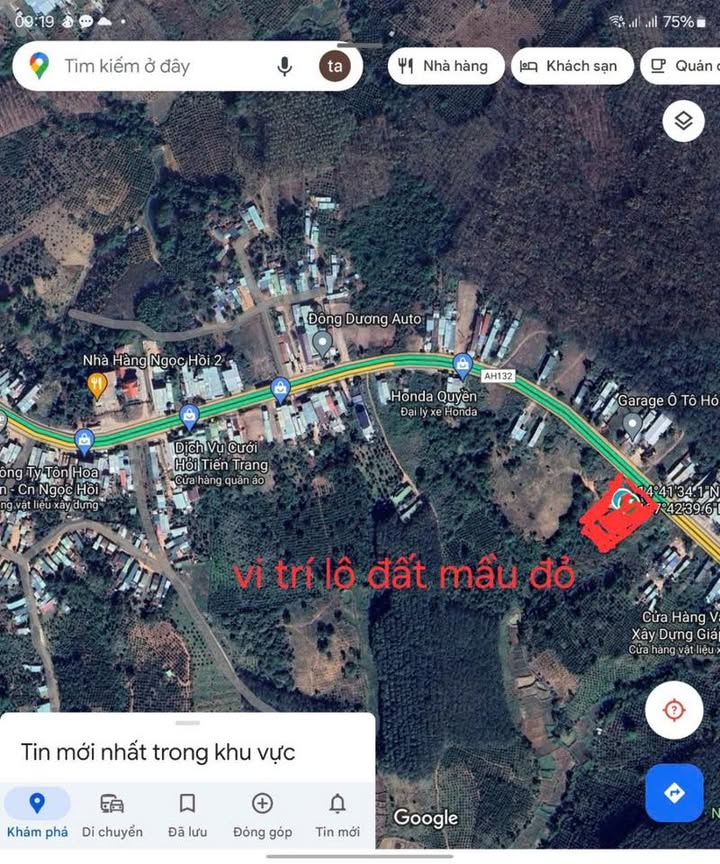
Task: Open the account avatar "ta"
Action: click(335, 66)
